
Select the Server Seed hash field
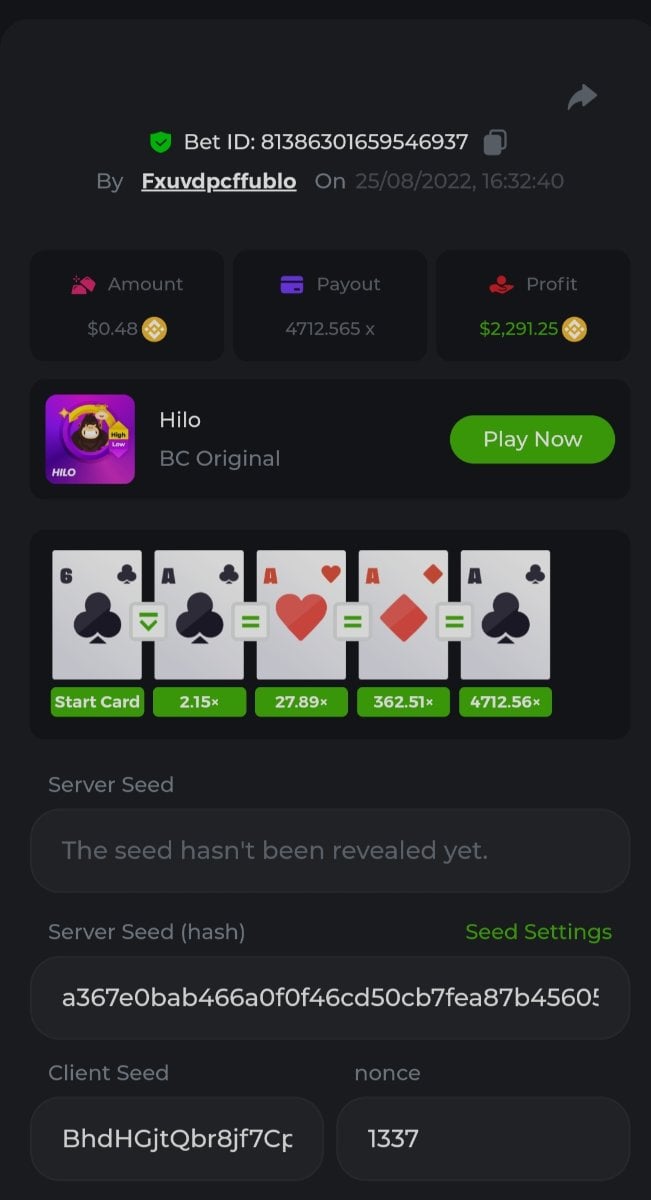click(330, 998)
